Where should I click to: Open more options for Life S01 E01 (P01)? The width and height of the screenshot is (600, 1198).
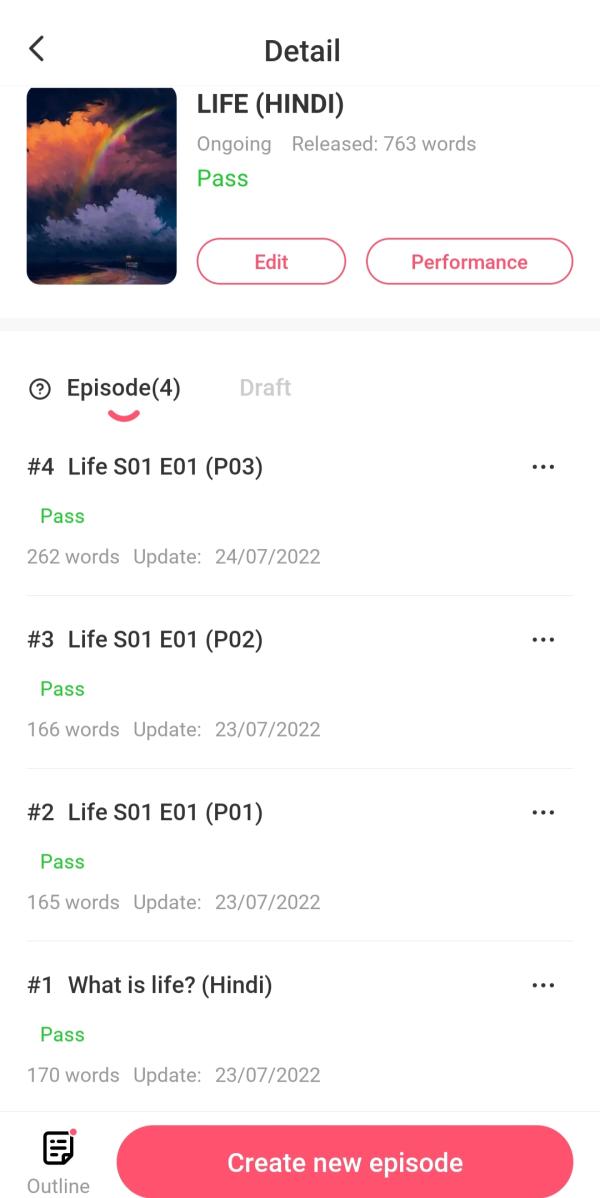click(x=543, y=813)
